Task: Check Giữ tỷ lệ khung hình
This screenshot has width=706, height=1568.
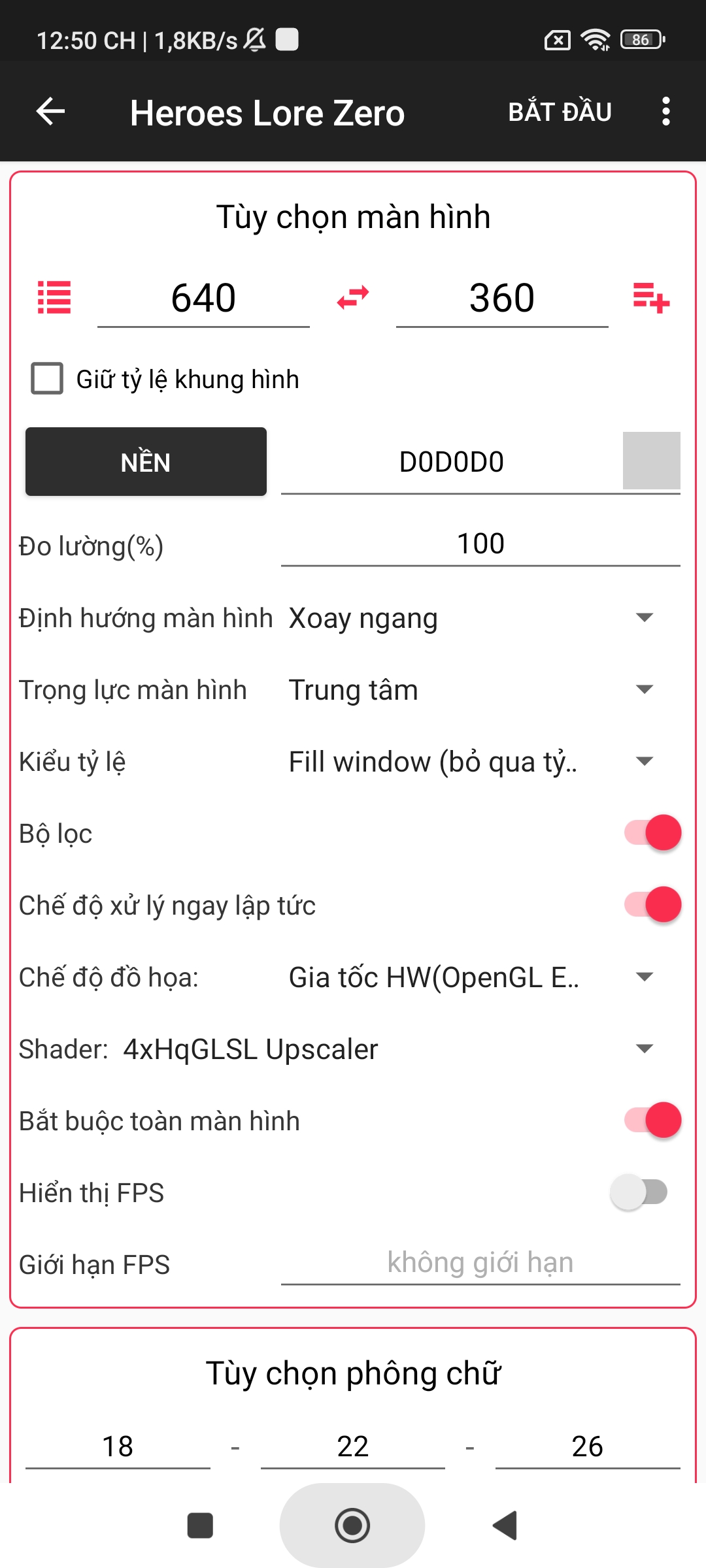Action: [x=48, y=379]
